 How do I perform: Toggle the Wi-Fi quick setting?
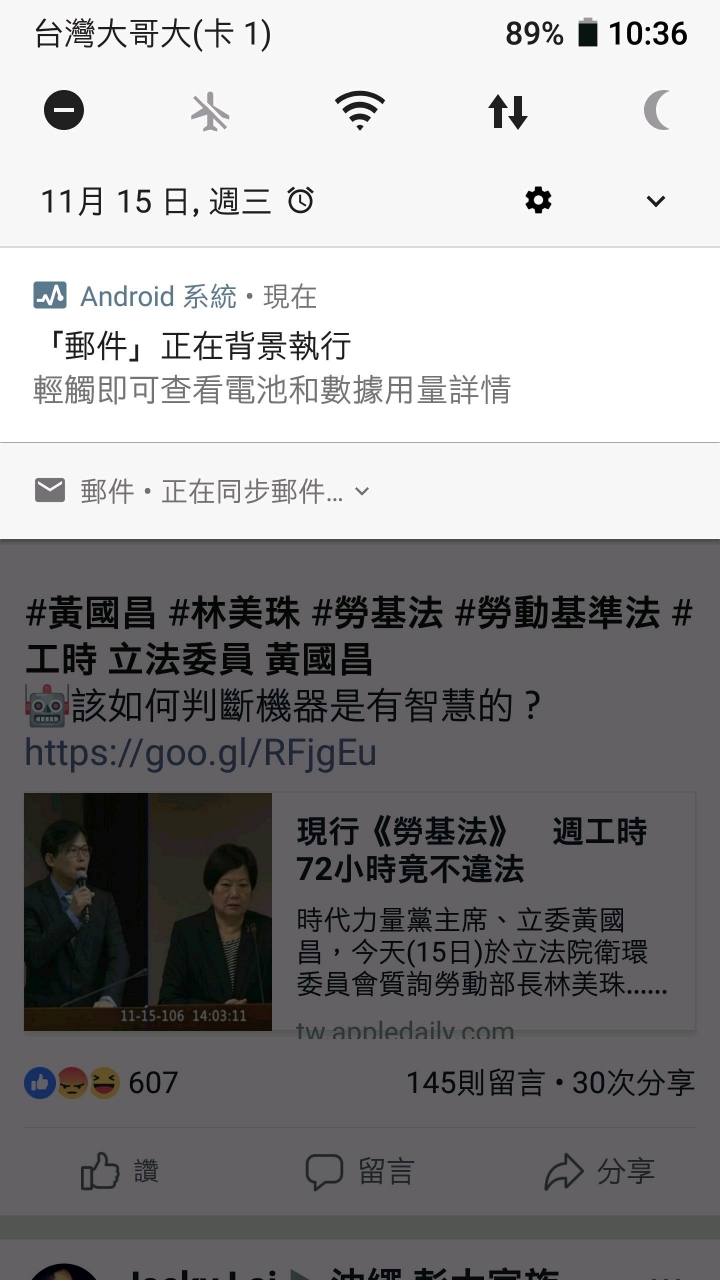click(360, 111)
